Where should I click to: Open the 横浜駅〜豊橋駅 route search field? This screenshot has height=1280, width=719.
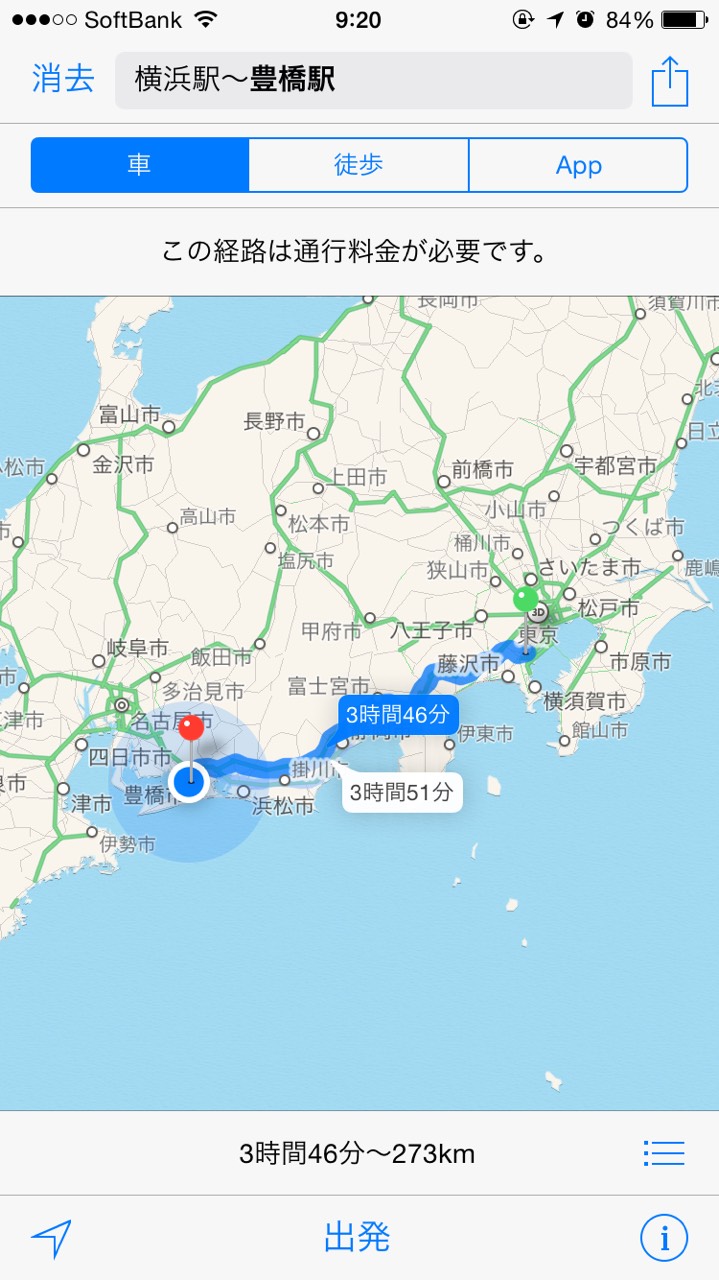(373, 80)
